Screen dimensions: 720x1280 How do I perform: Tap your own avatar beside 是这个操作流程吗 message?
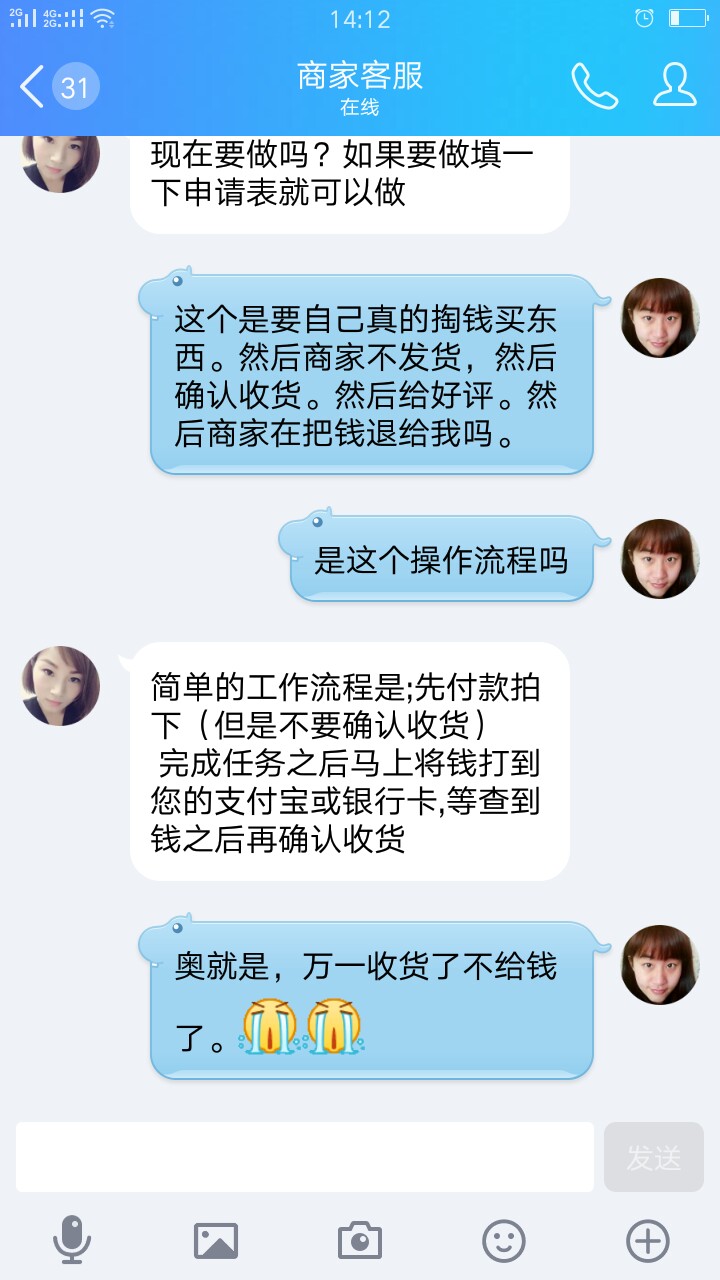659,558
